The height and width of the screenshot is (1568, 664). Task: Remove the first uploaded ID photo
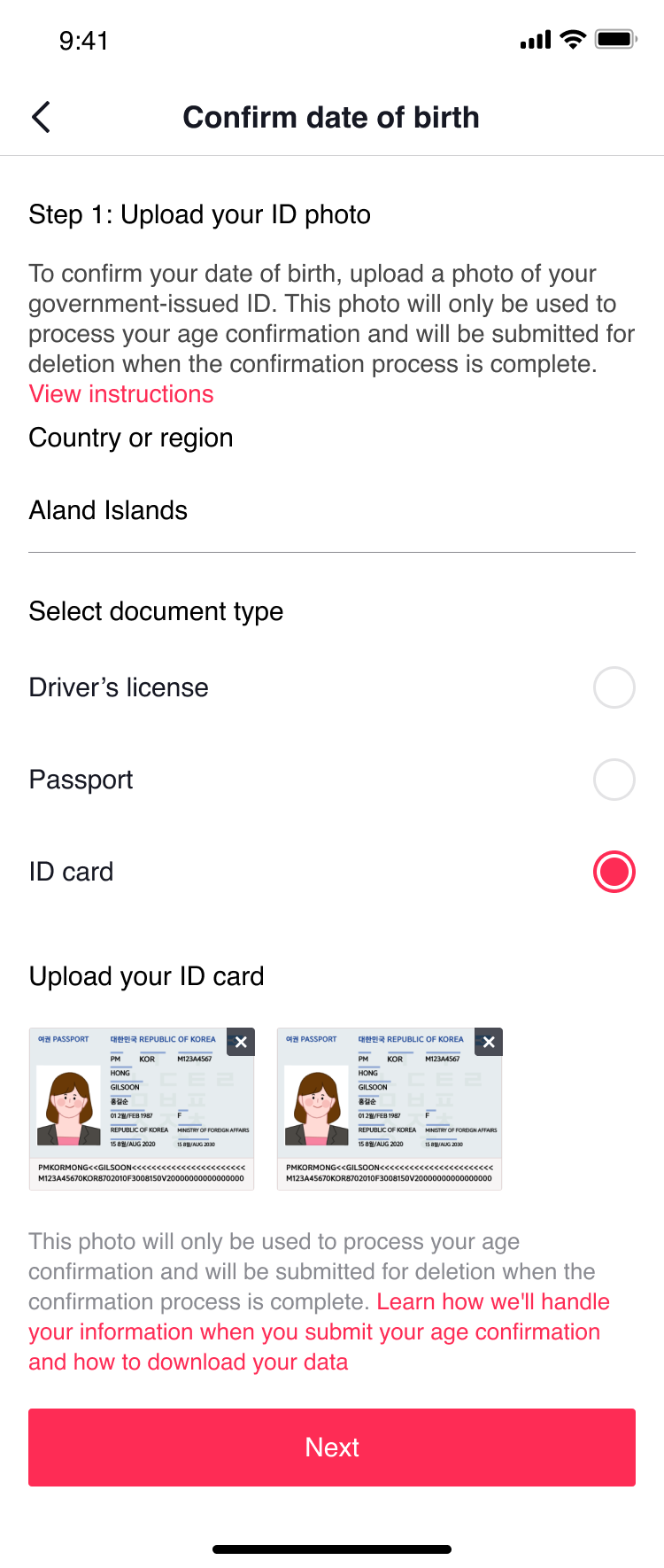point(241,1043)
